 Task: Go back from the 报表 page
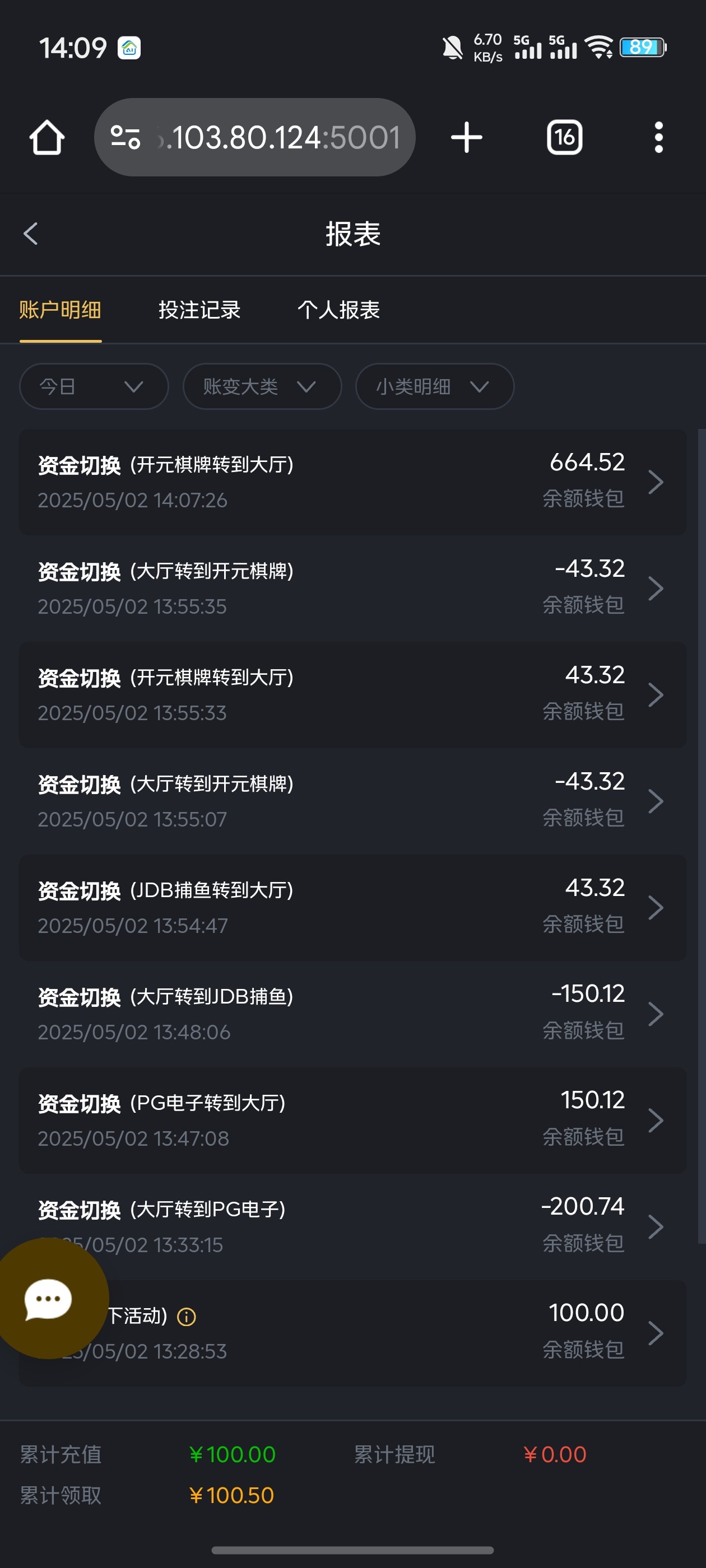[x=30, y=233]
